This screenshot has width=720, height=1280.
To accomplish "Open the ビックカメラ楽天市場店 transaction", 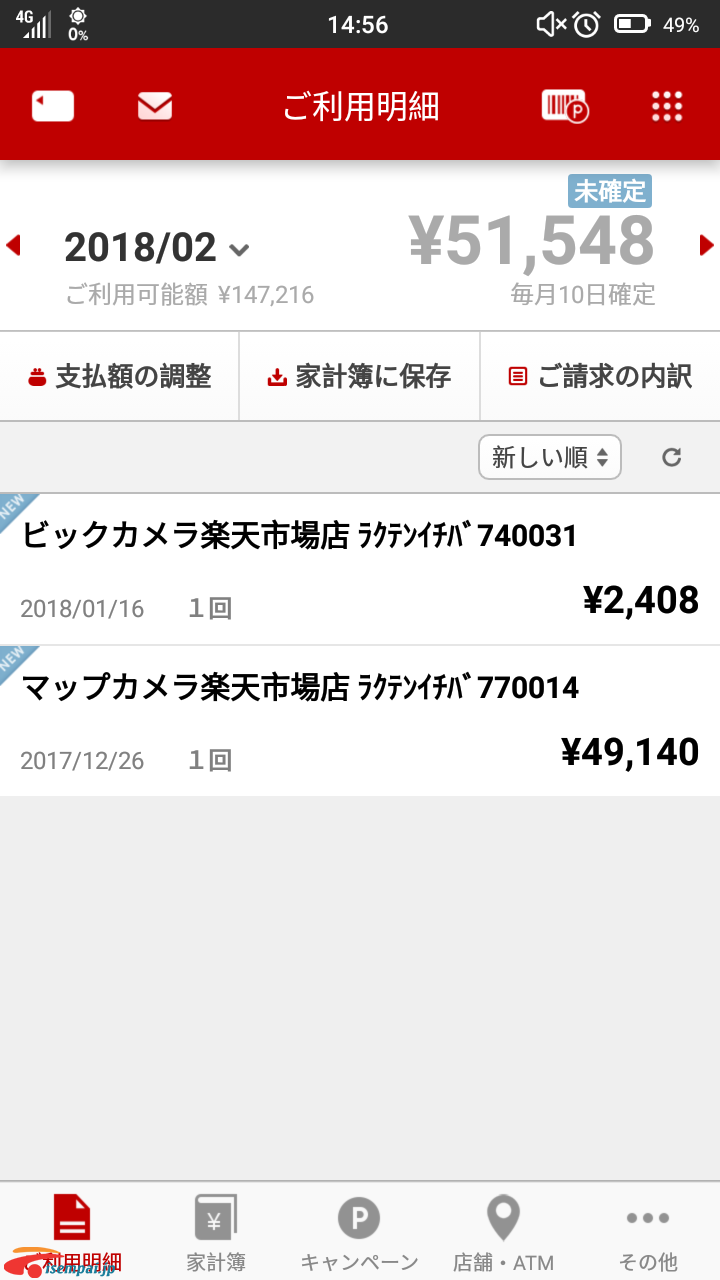I will pos(360,570).
